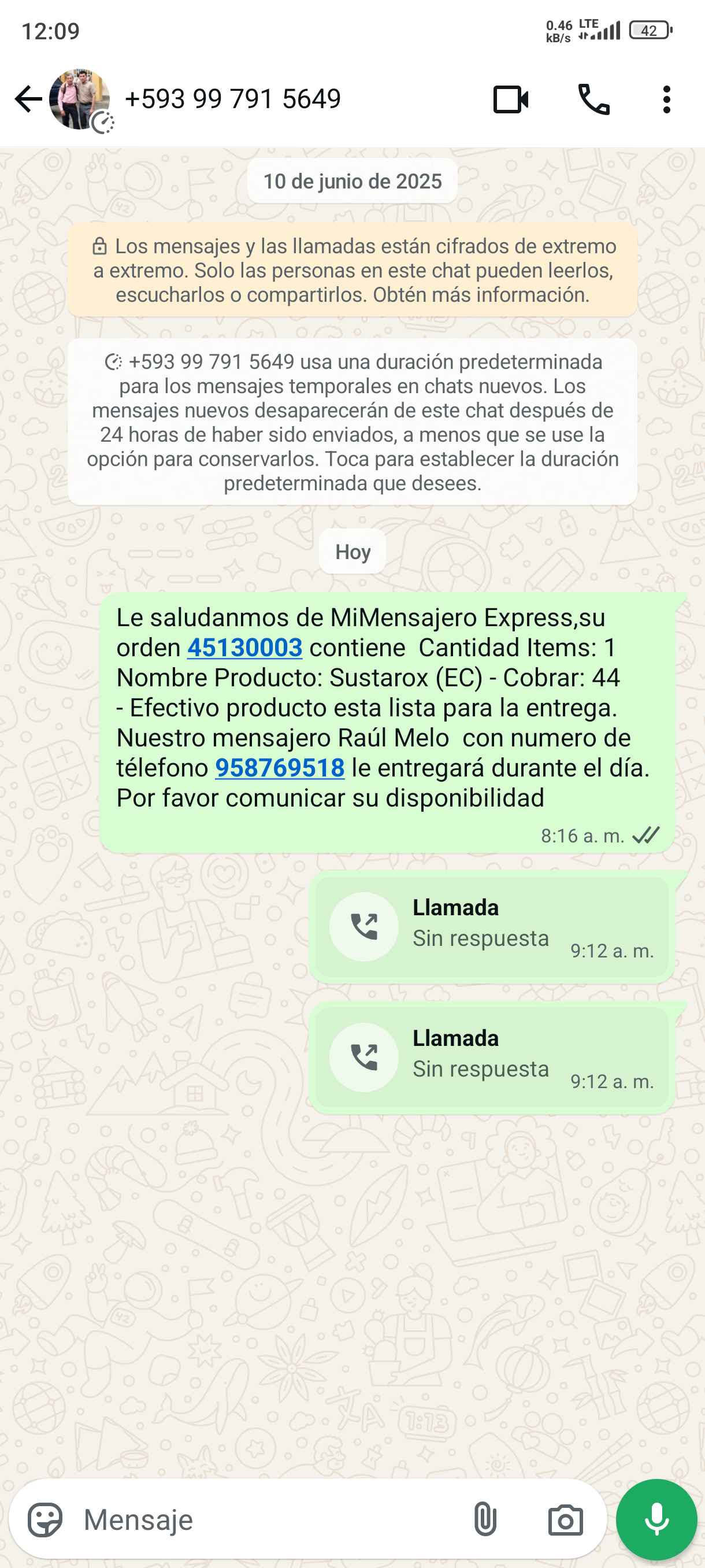The image size is (705, 1568).
Task: Record a voice message with the microphone
Action: click(x=656, y=1520)
